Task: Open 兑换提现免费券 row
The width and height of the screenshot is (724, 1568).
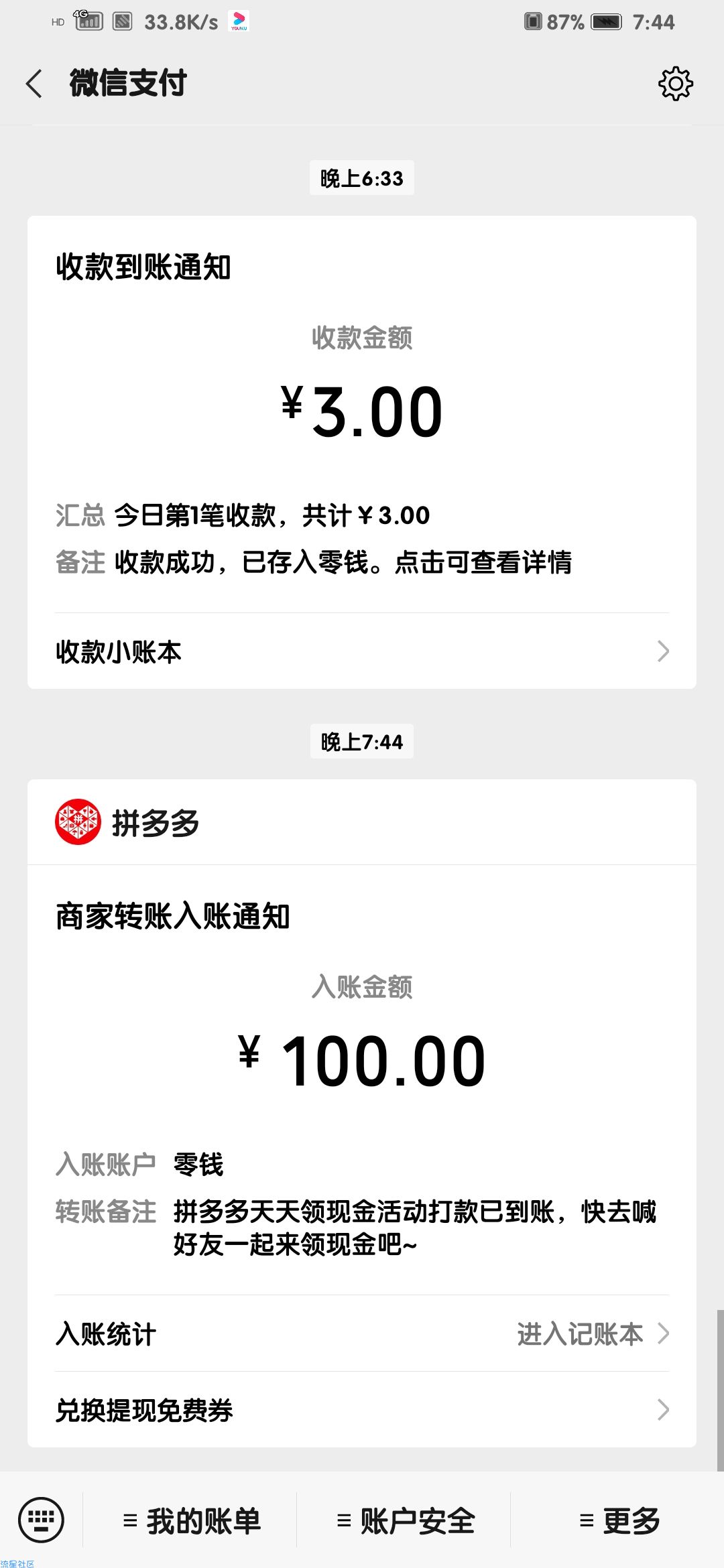Action: (x=362, y=1410)
